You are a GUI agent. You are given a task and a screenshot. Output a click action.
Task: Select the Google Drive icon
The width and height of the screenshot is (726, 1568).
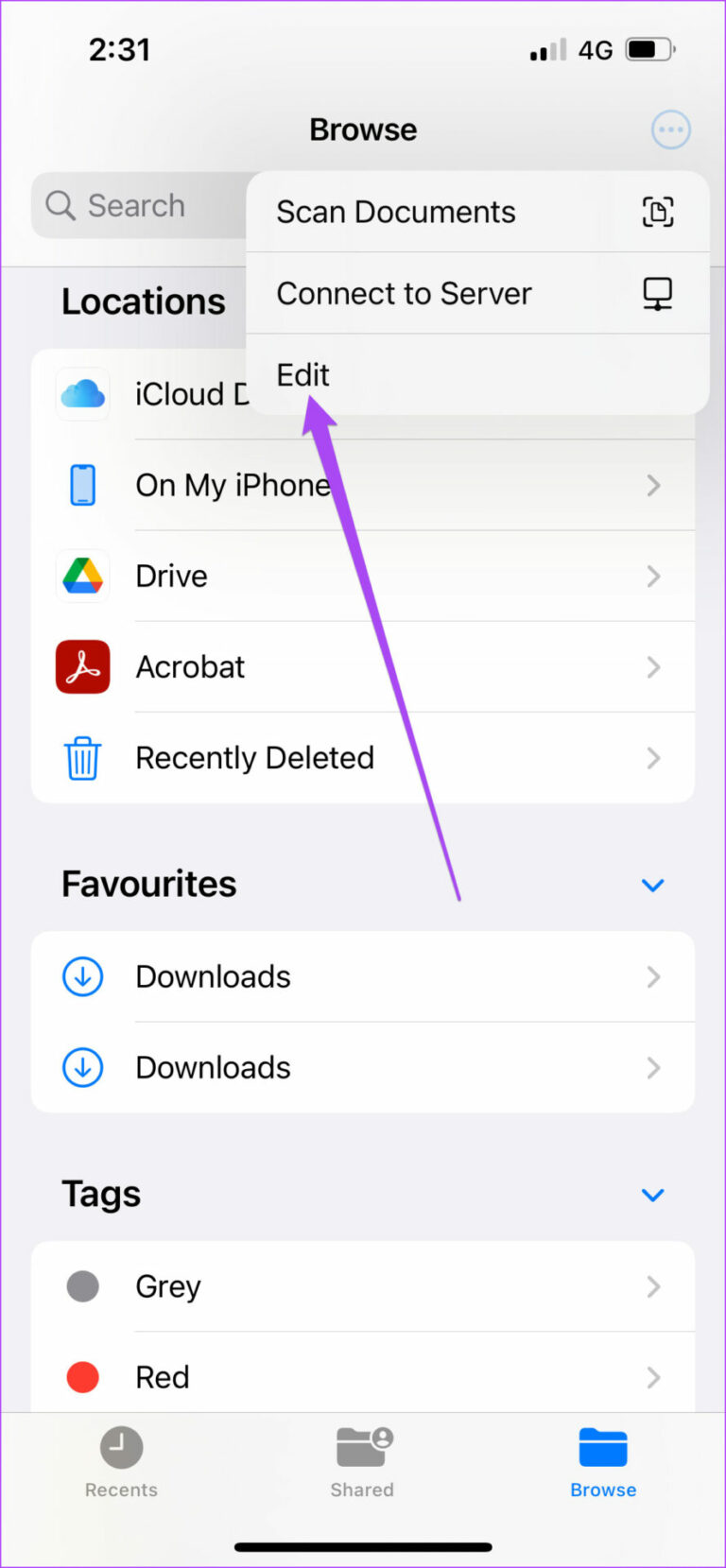(82, 576)
